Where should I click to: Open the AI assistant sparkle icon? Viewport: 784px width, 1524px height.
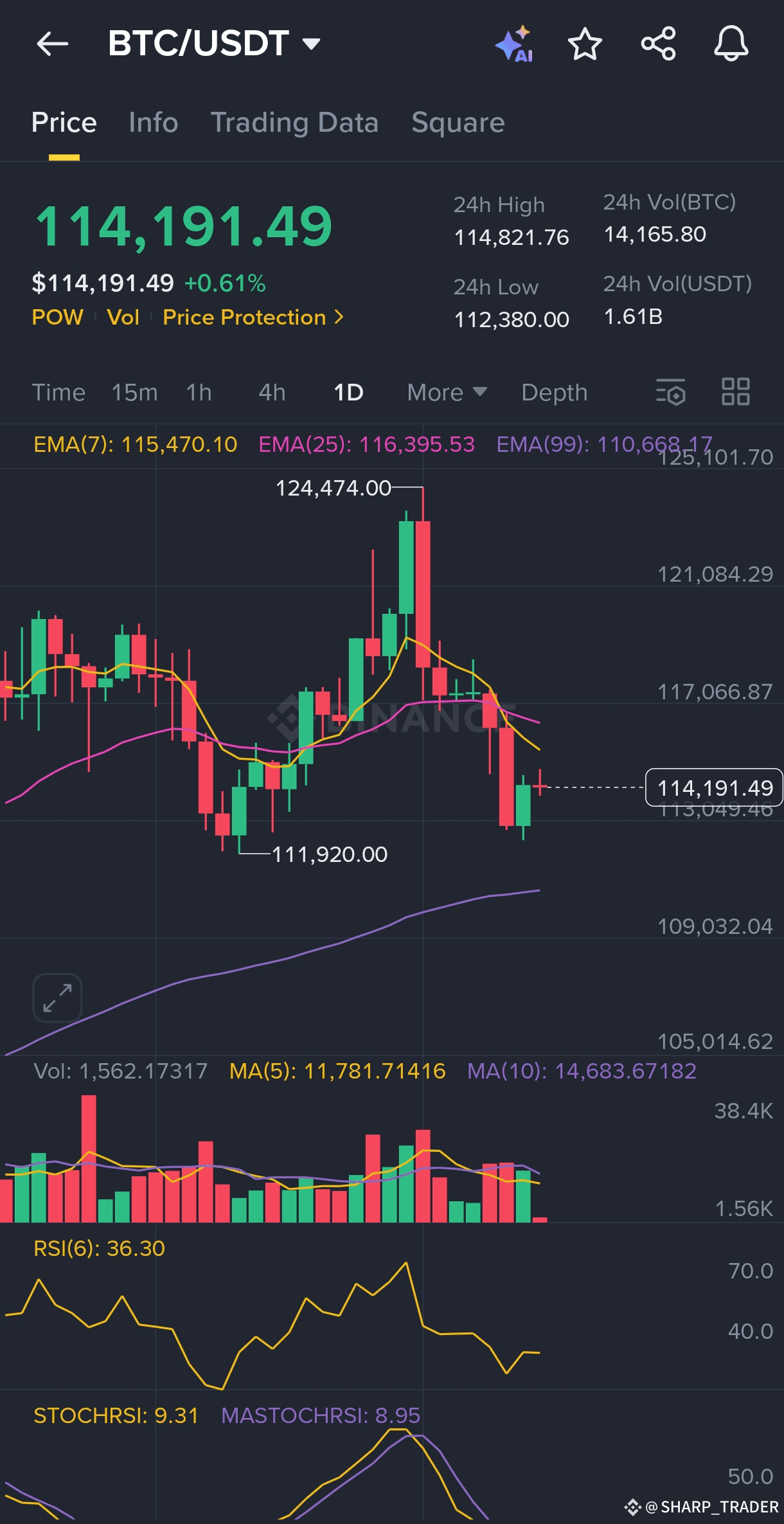(514, 44)
